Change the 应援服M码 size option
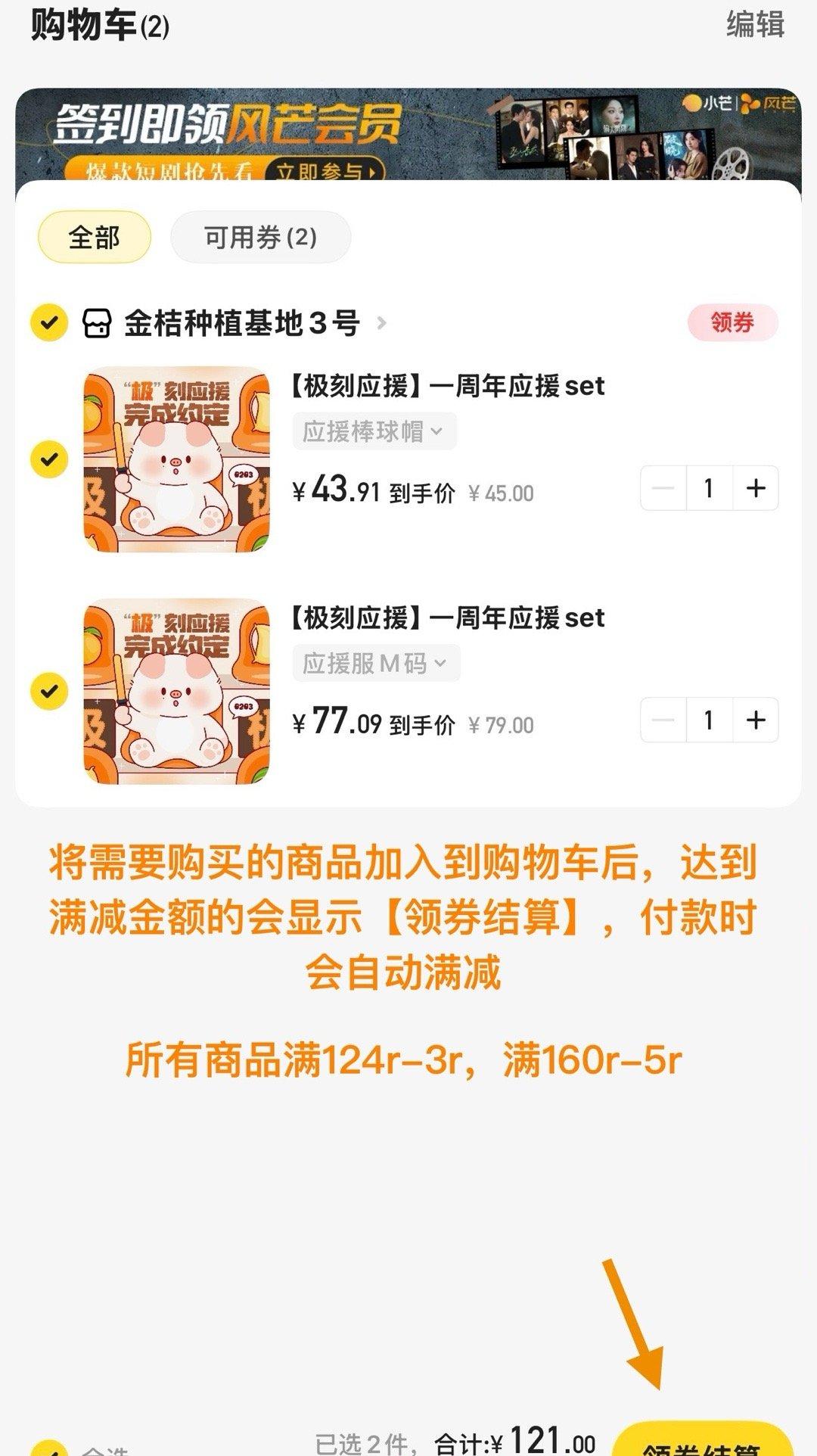Viewport: 817px width, 1456px height. [375, 664]
